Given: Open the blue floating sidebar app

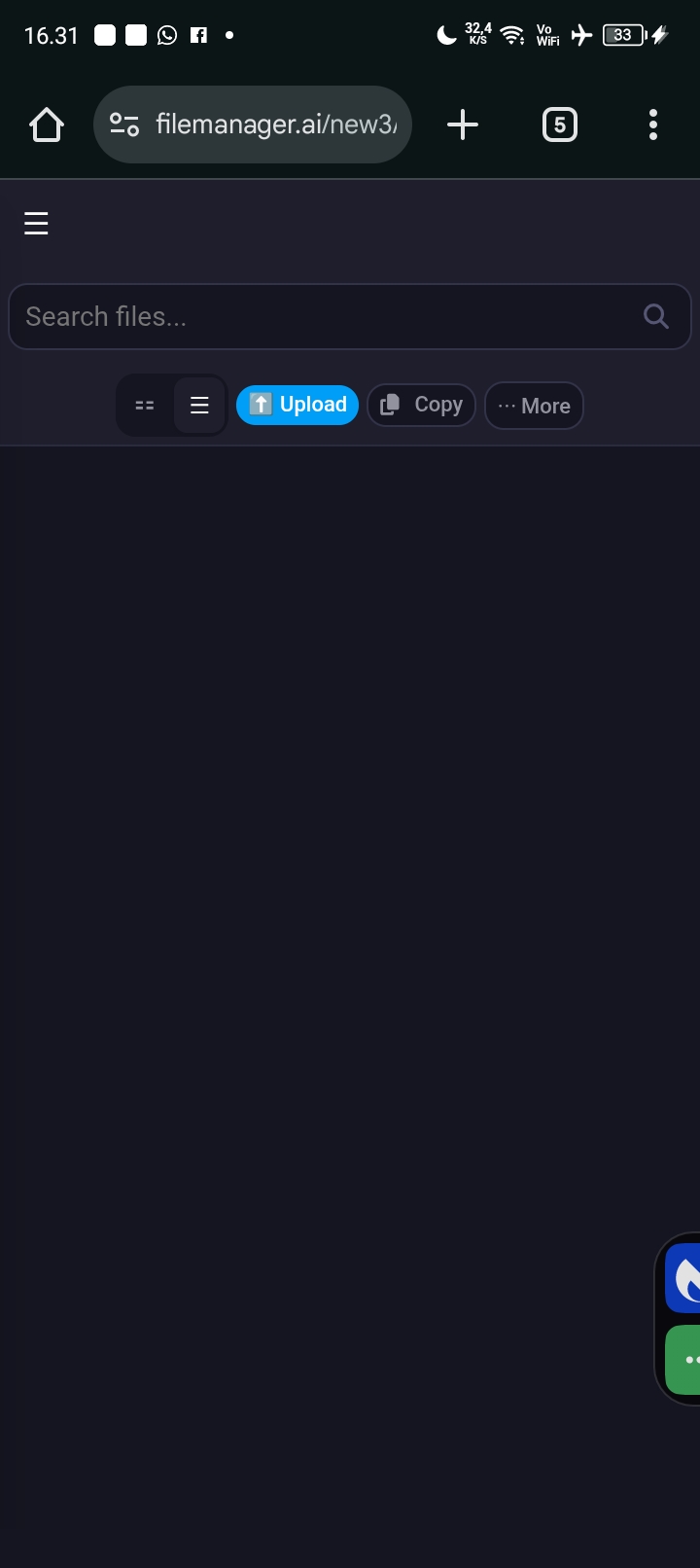Looking at the screenshot, I should point(684,1279).
